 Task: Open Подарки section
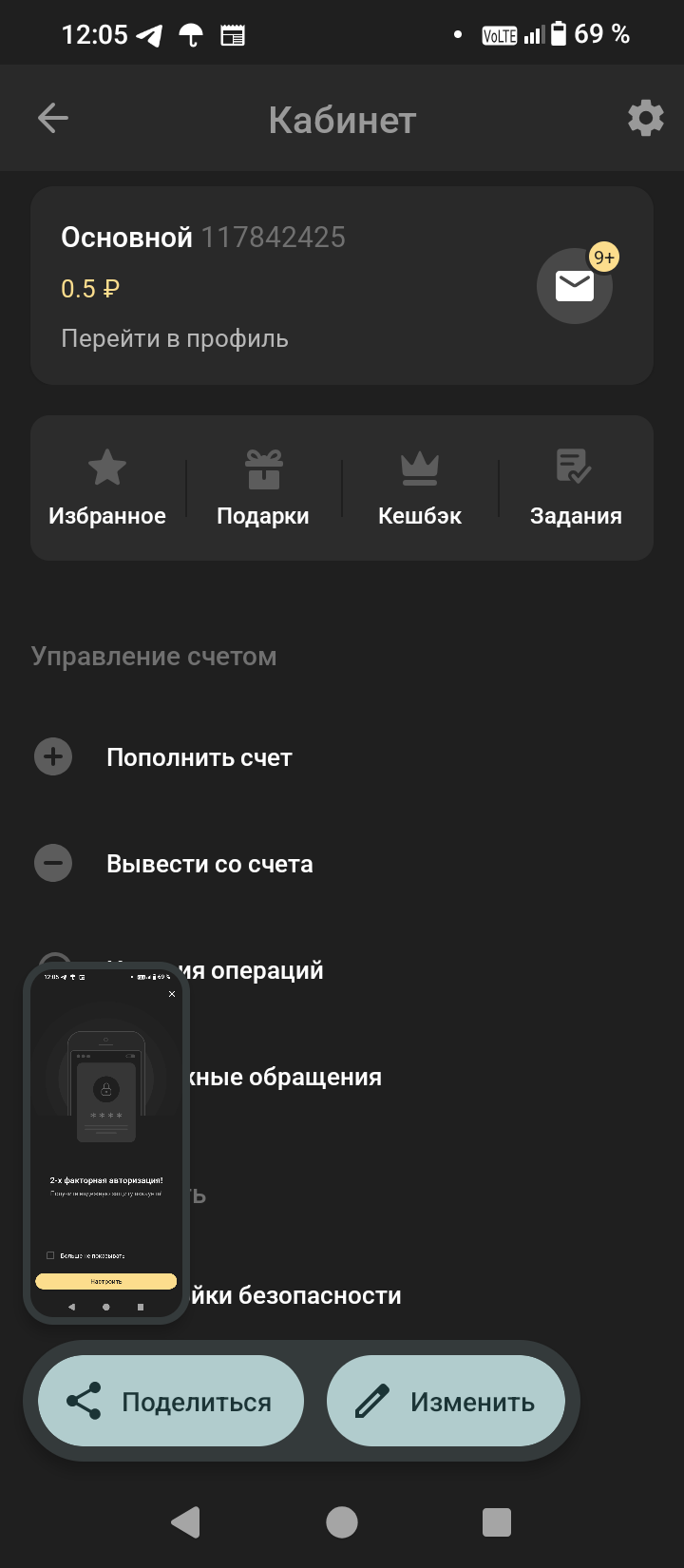click(x=263, y=488)
